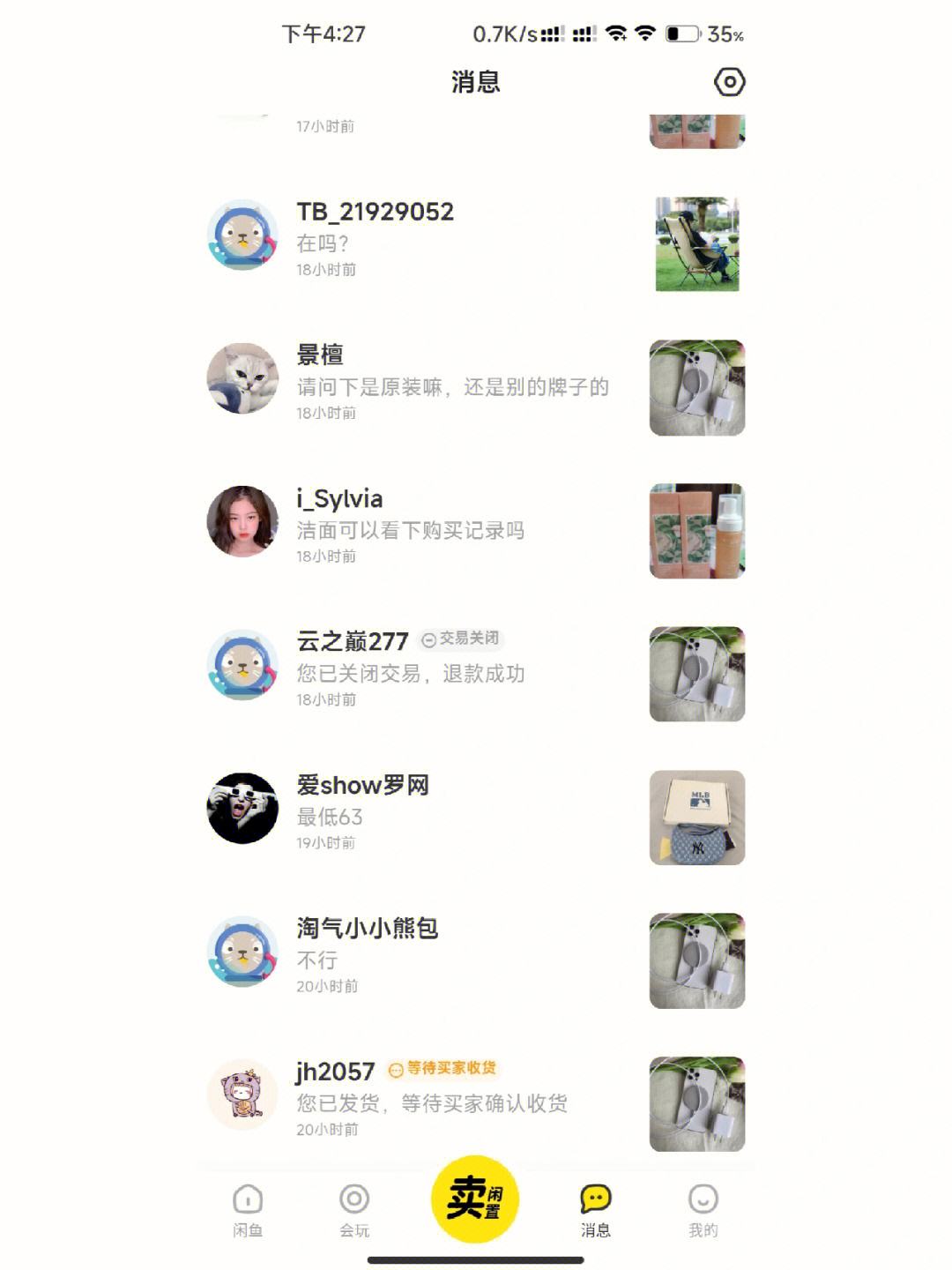Switch to the 闲鱼 home tab

248,1210
